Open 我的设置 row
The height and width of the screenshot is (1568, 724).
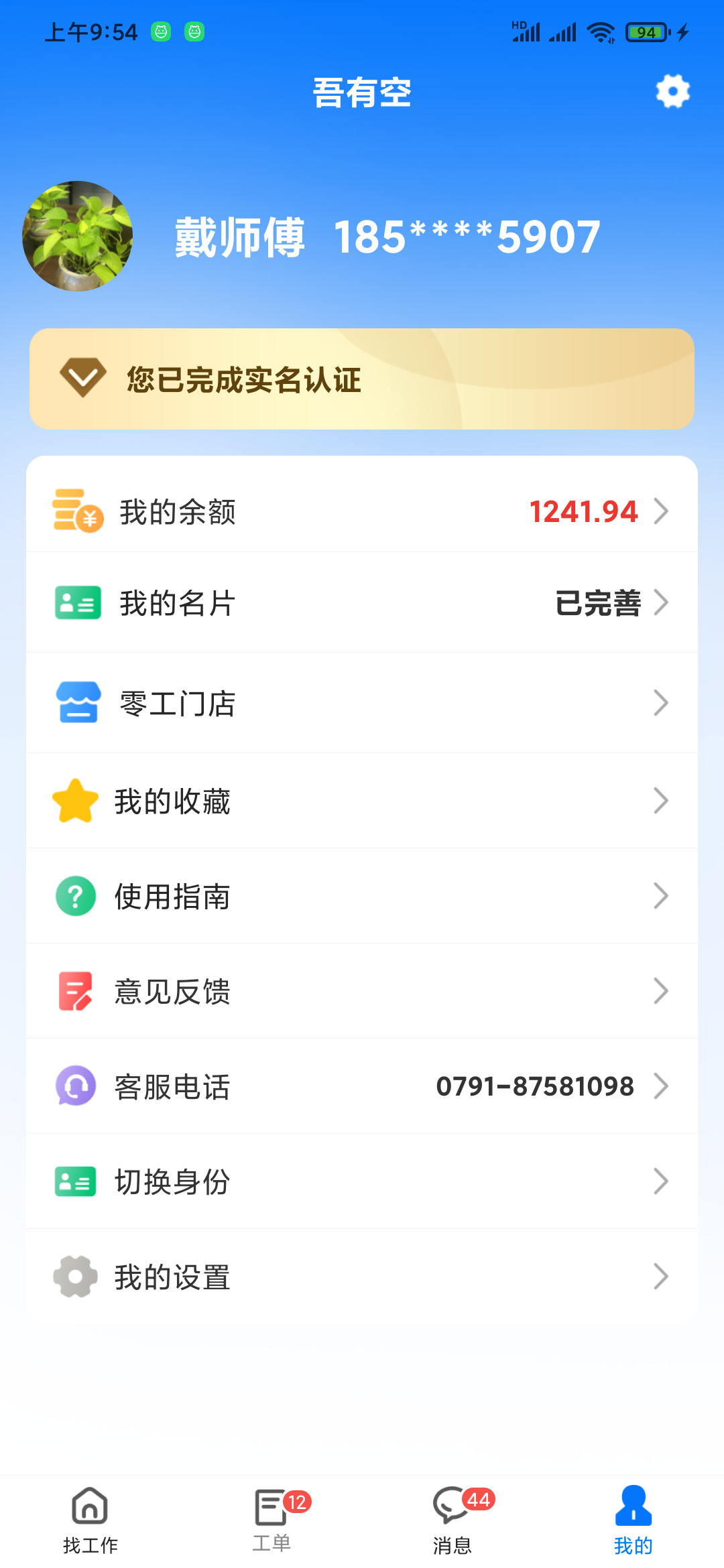pos(362,1277)
